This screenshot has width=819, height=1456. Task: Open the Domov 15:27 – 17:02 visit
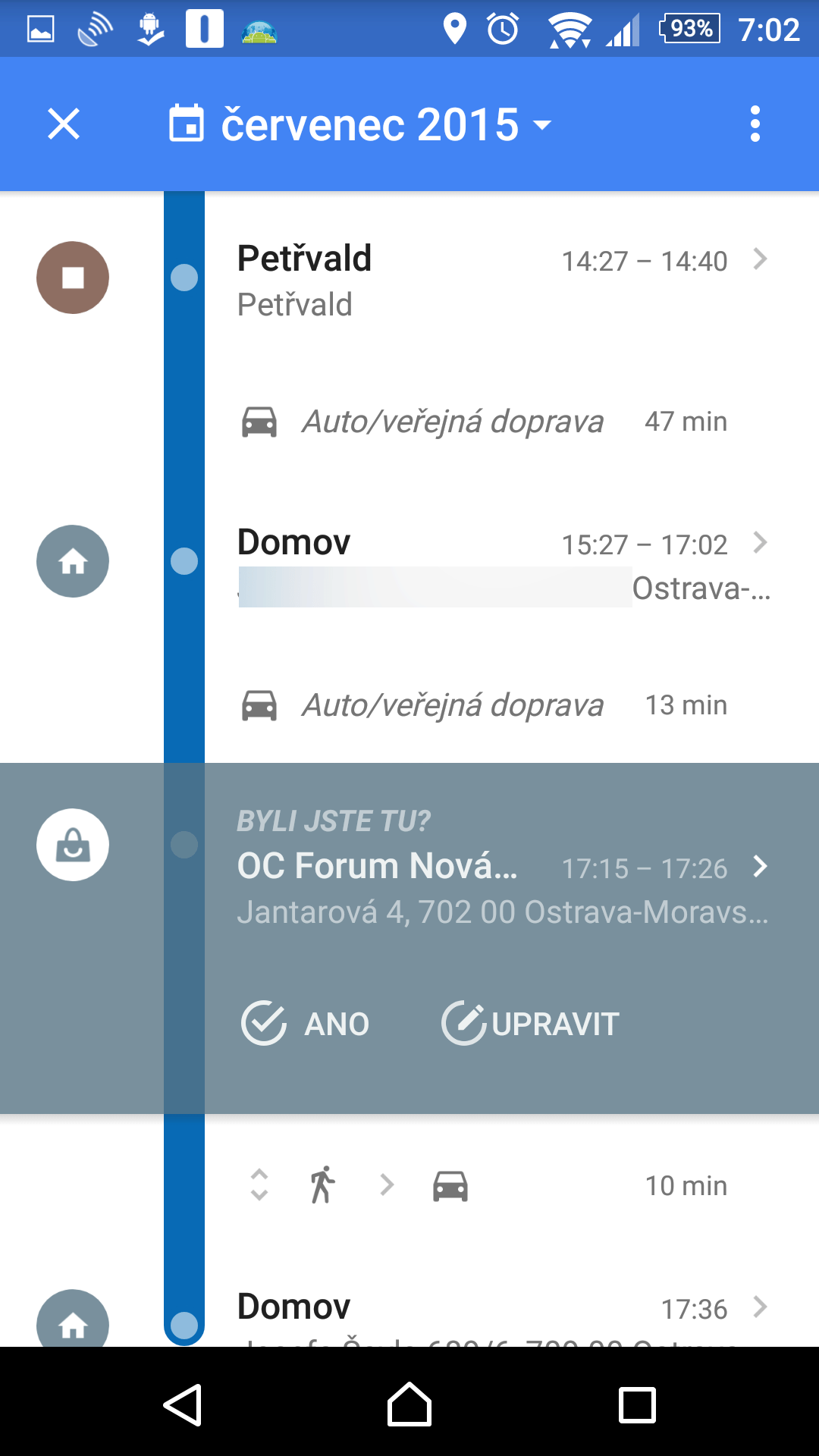(x=502, y=563)
